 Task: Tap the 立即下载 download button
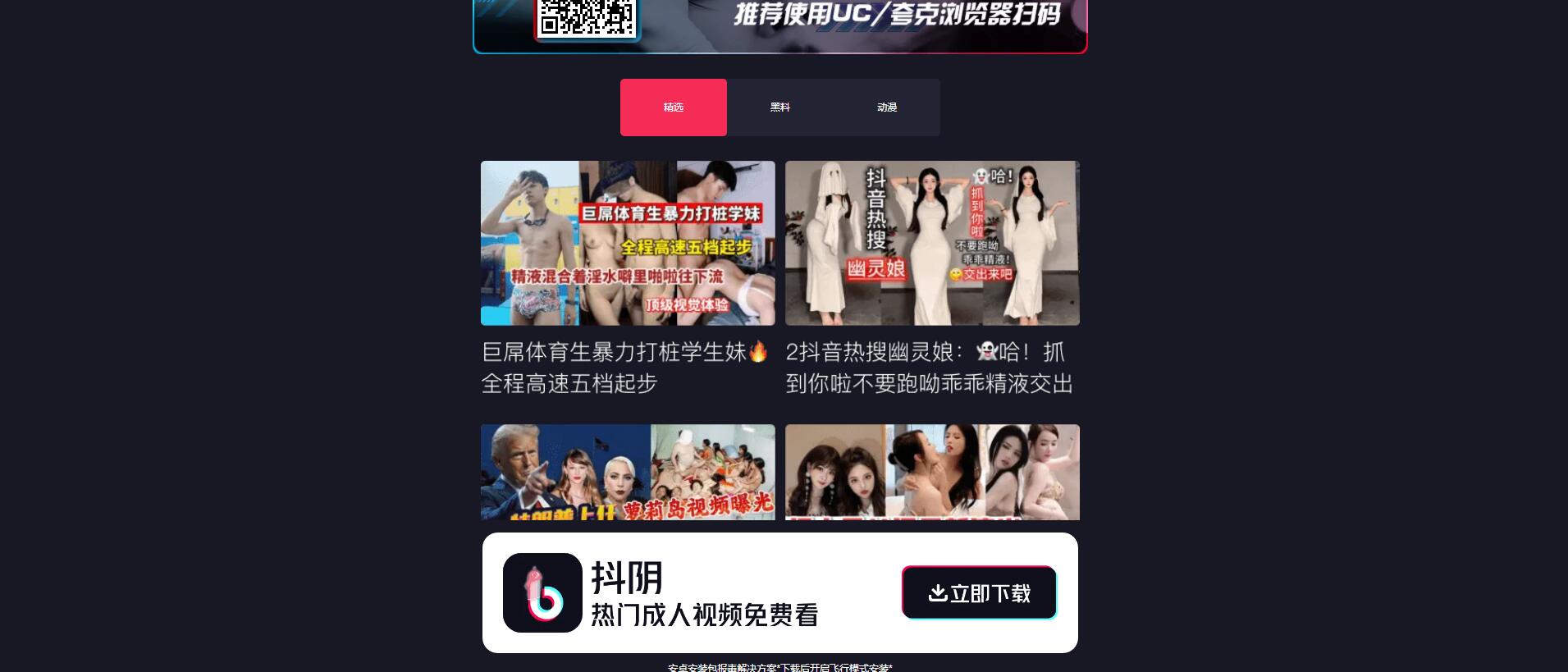tap(979, 592)
